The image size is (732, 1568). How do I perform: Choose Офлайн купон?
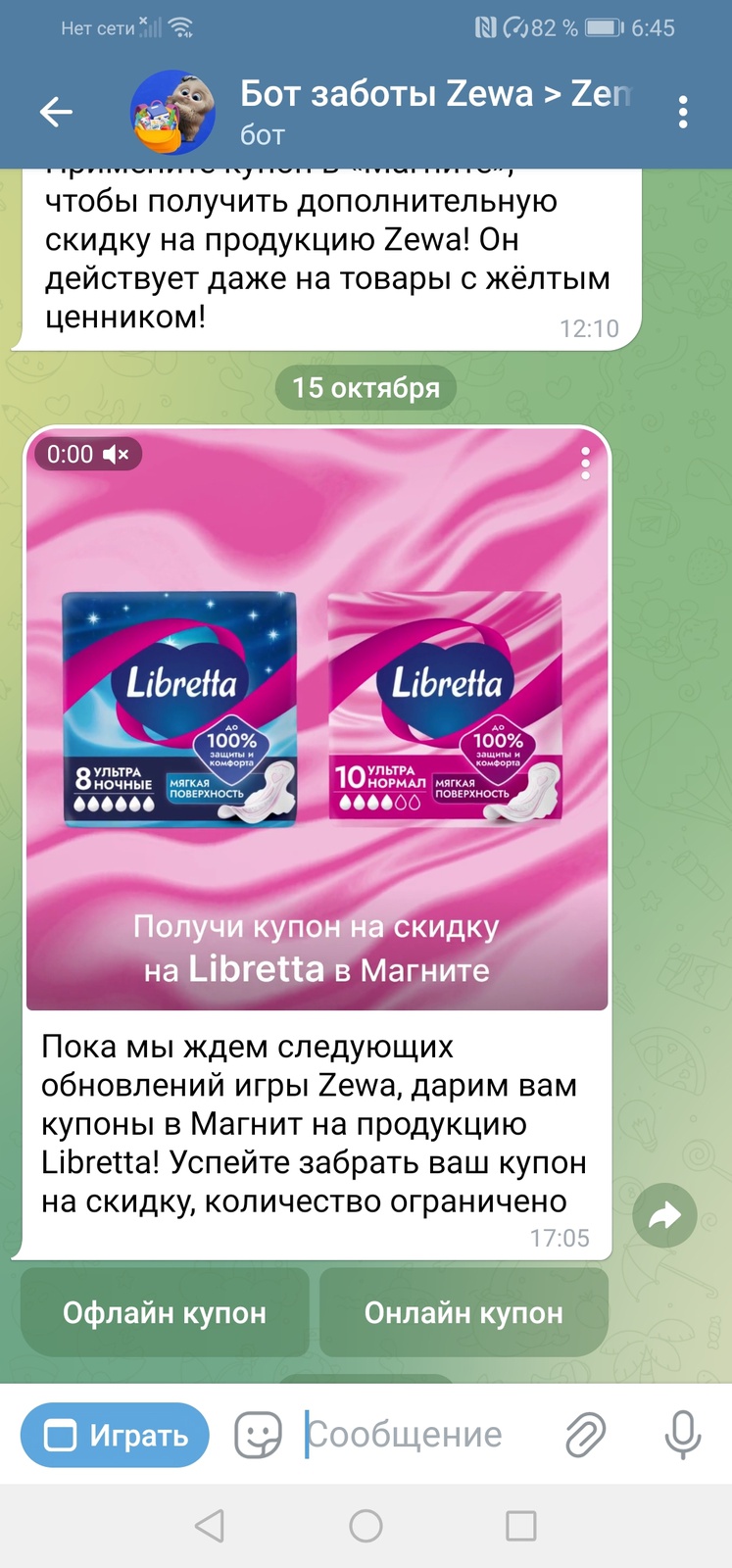tap(165, 1313)
